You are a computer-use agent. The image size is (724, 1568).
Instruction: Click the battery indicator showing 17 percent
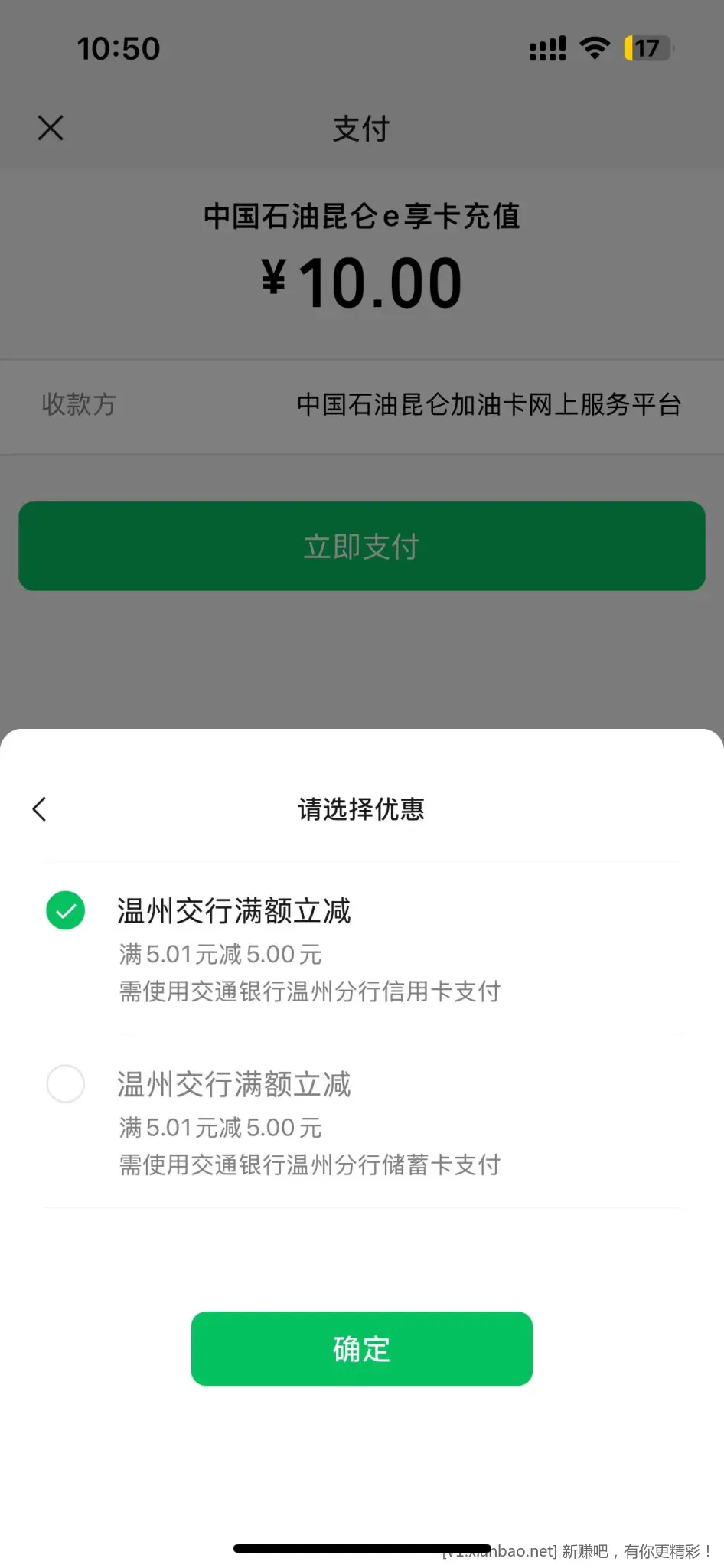pos(647,47)
